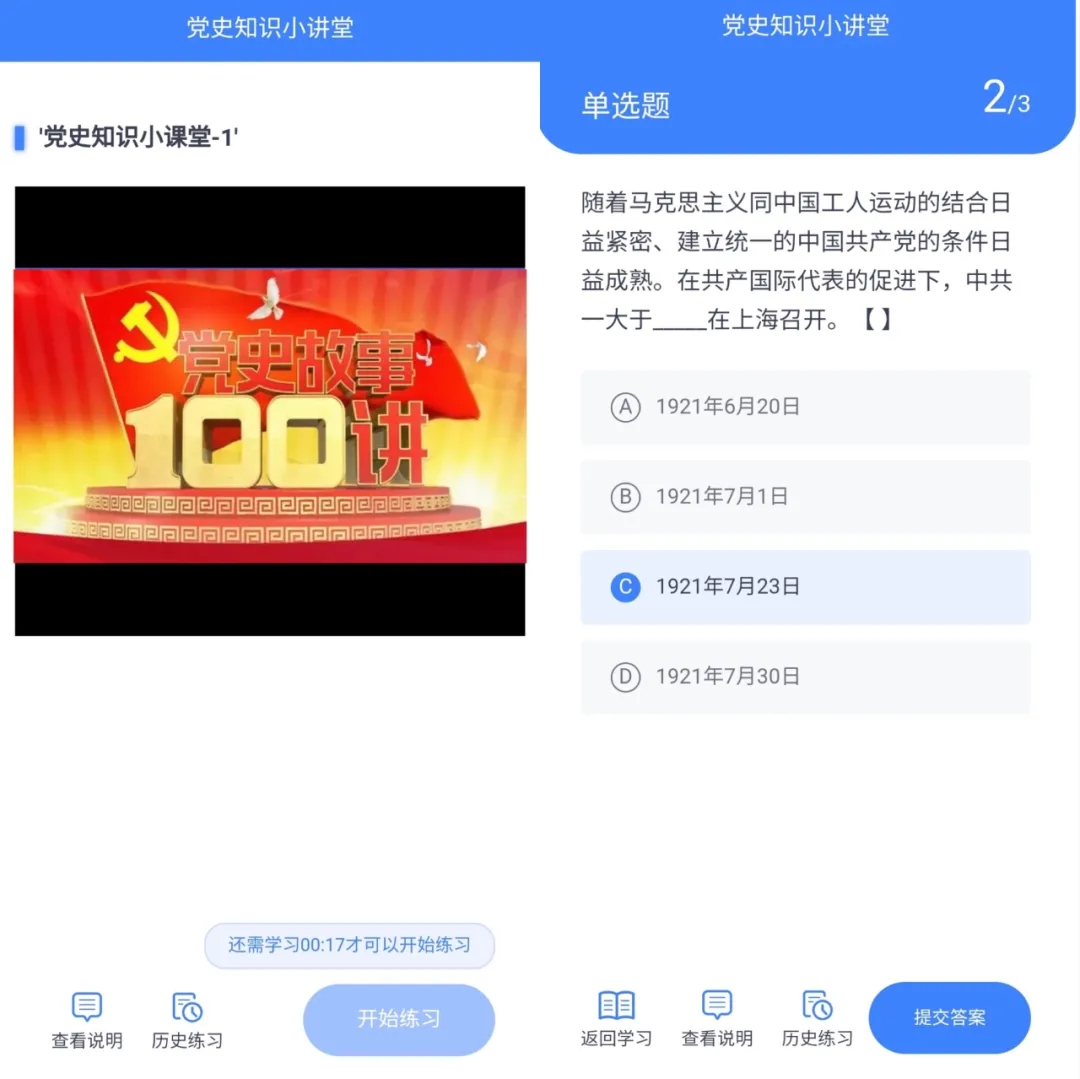Select option A, 1921年6月20日

point(805,407)
